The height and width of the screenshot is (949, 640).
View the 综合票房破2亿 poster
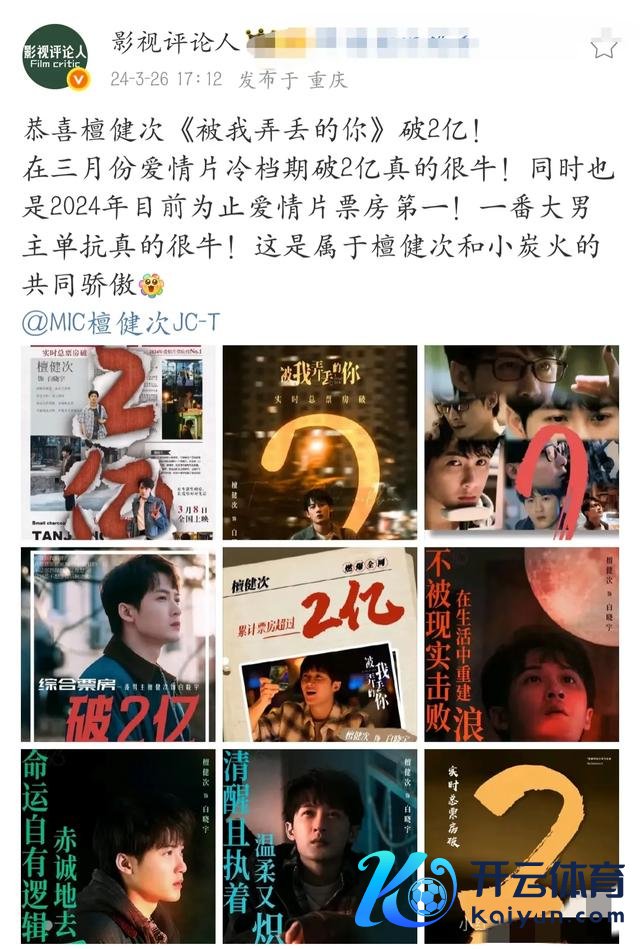click(118, 644)
